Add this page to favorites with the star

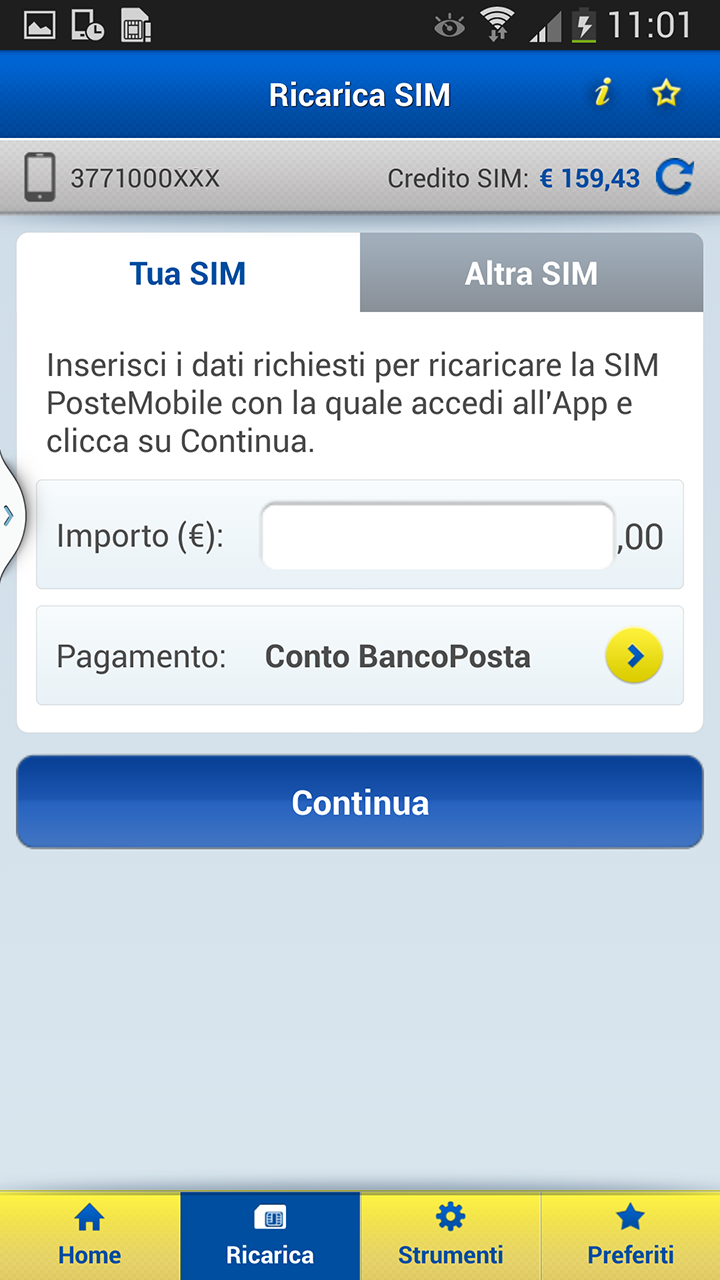click(x=666, y=94)
